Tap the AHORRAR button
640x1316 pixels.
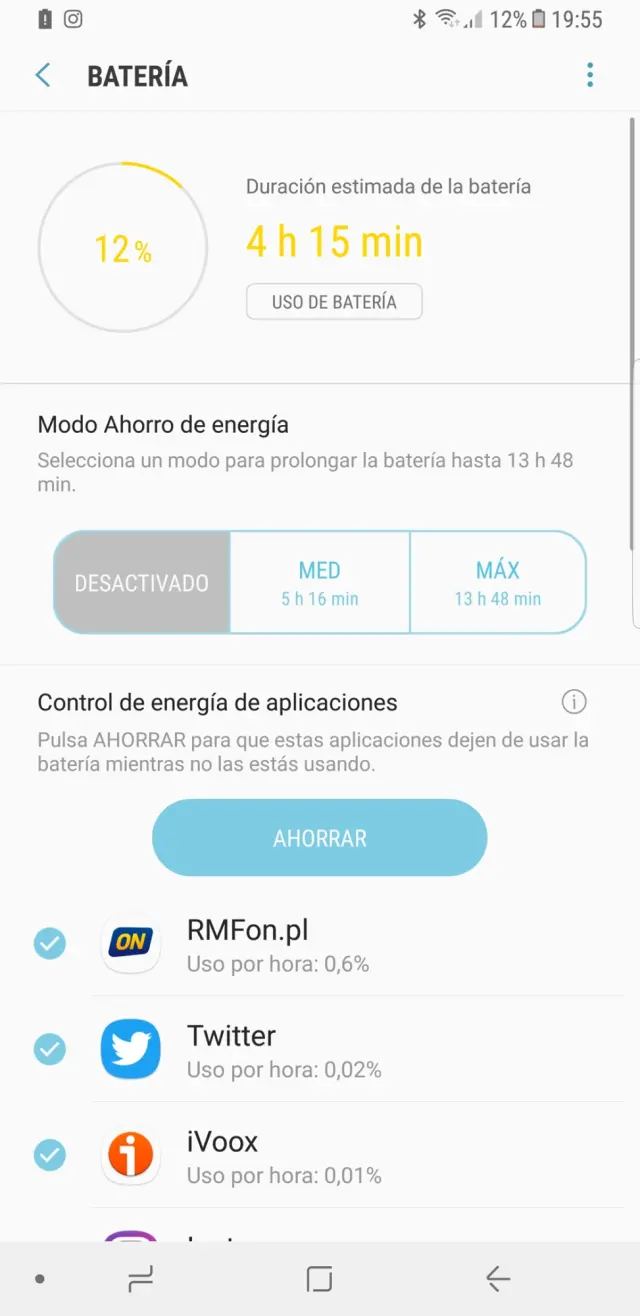(x=320, y=838)
